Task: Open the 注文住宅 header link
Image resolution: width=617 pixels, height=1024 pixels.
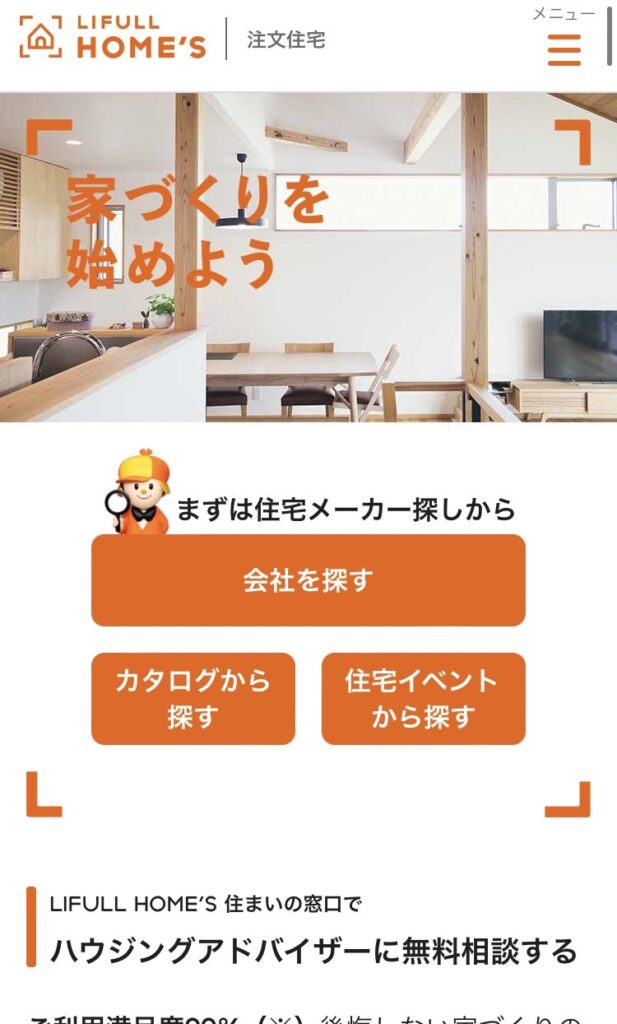Action: pos(286,40)
